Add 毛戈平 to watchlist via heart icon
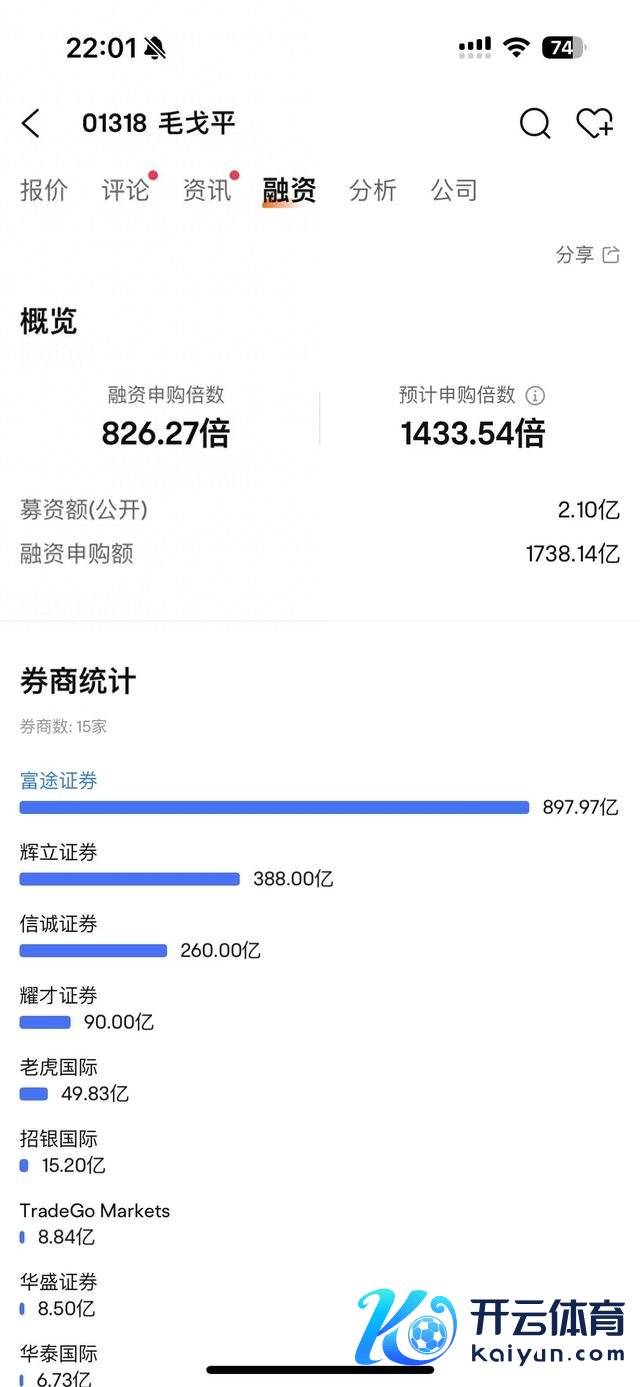640x1387 pixels. [x=594, y=124]
